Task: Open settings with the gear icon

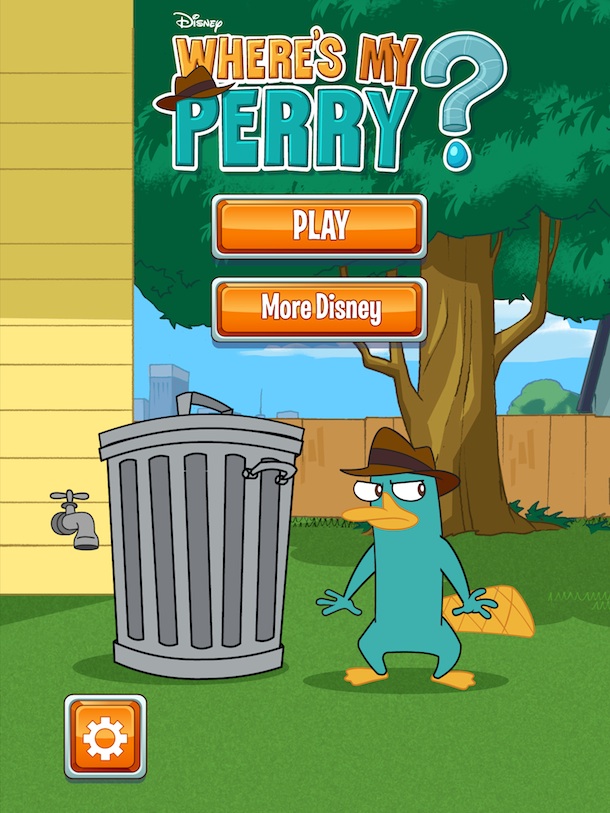Action: [x=105, y=737]
